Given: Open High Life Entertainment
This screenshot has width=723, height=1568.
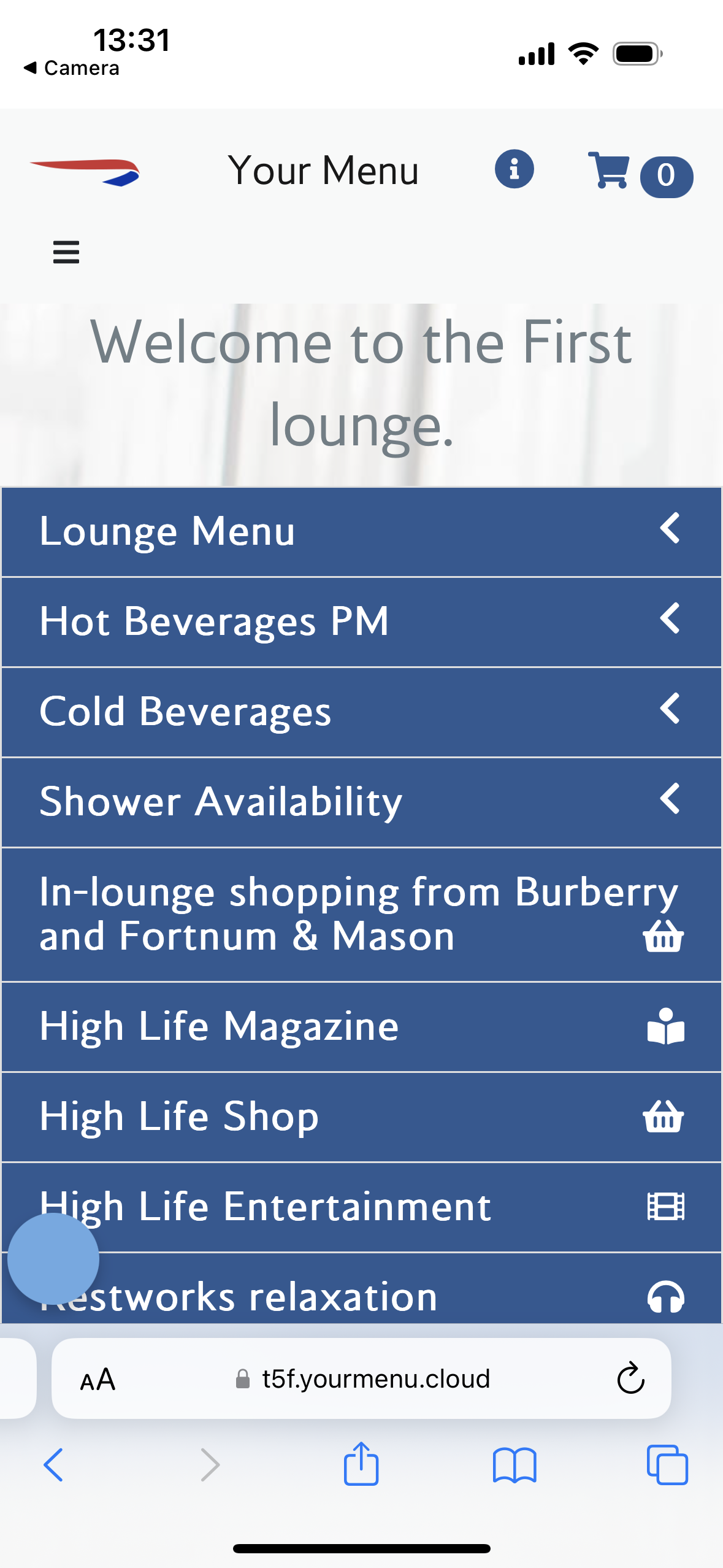Looking at the screenshot, I should pos(361,1207).
